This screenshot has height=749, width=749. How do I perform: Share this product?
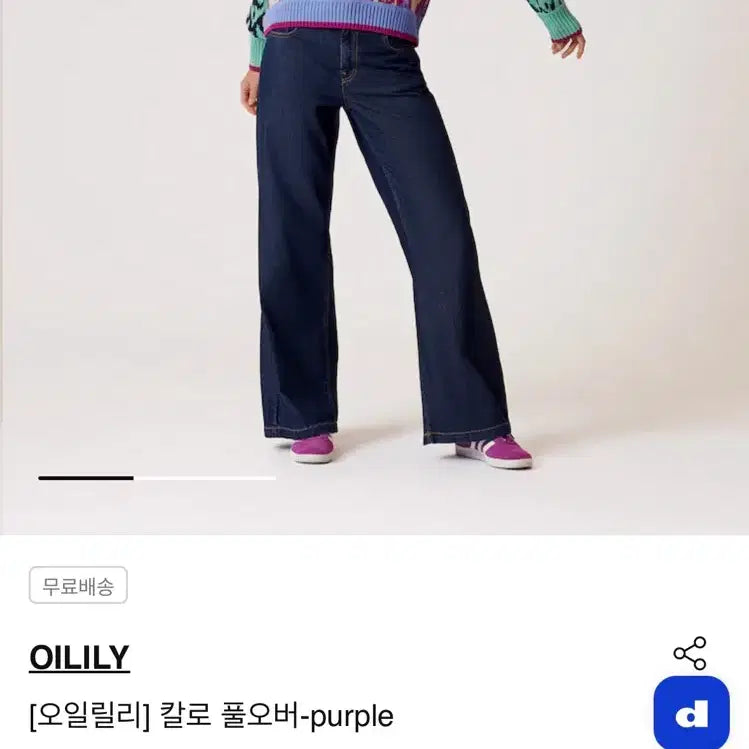pos(689,653)
